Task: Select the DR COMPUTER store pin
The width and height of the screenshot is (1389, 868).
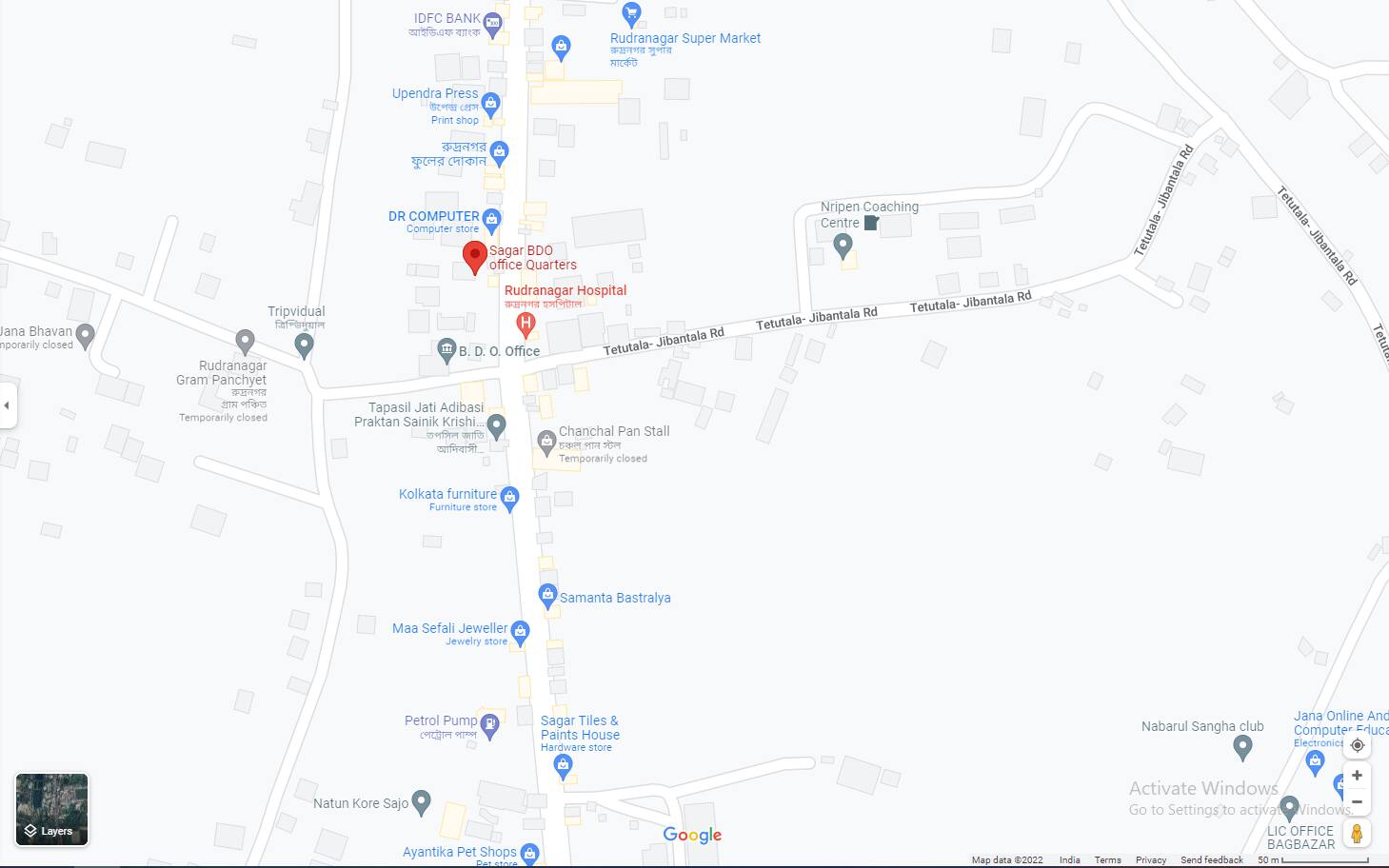Action: (491, 220)
